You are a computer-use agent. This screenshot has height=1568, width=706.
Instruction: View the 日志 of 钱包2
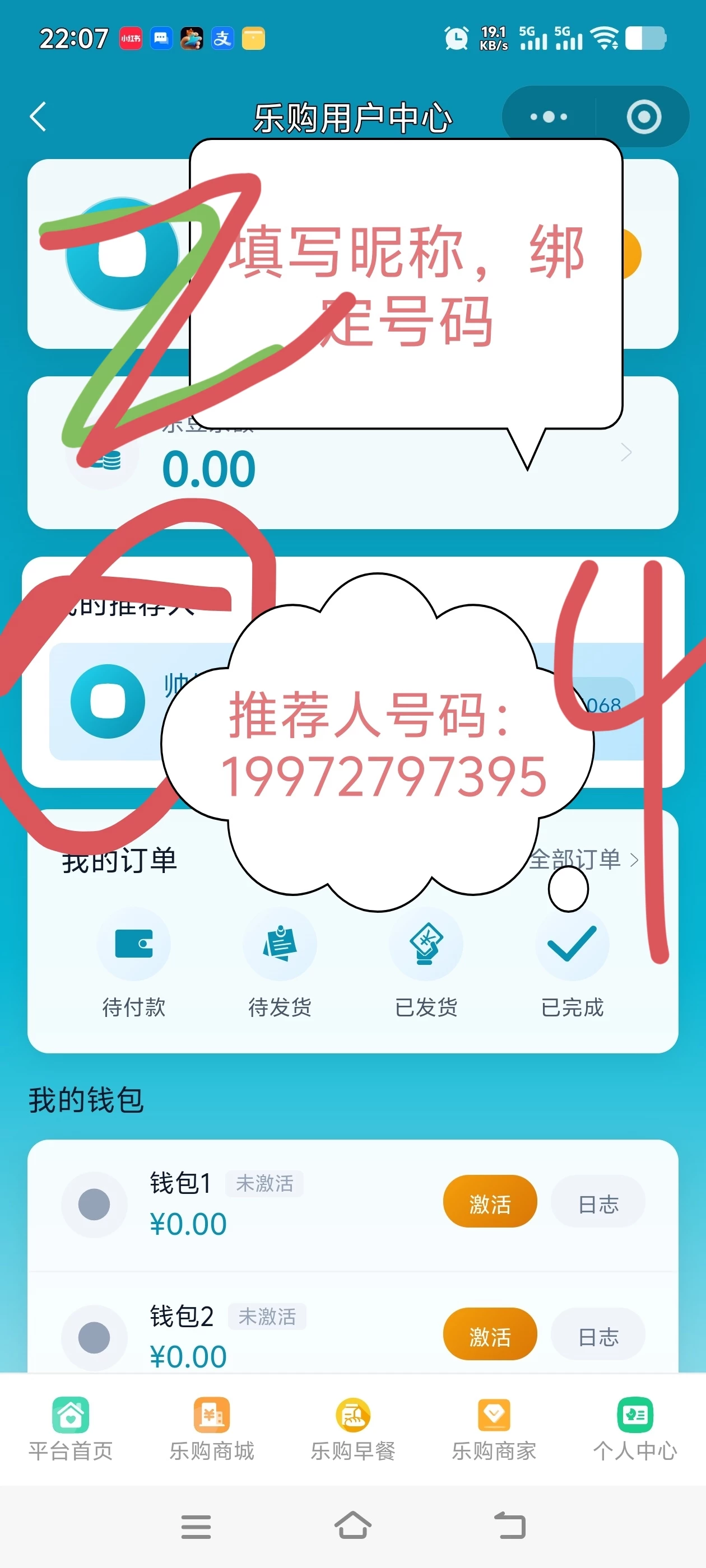click(597, 1336)
